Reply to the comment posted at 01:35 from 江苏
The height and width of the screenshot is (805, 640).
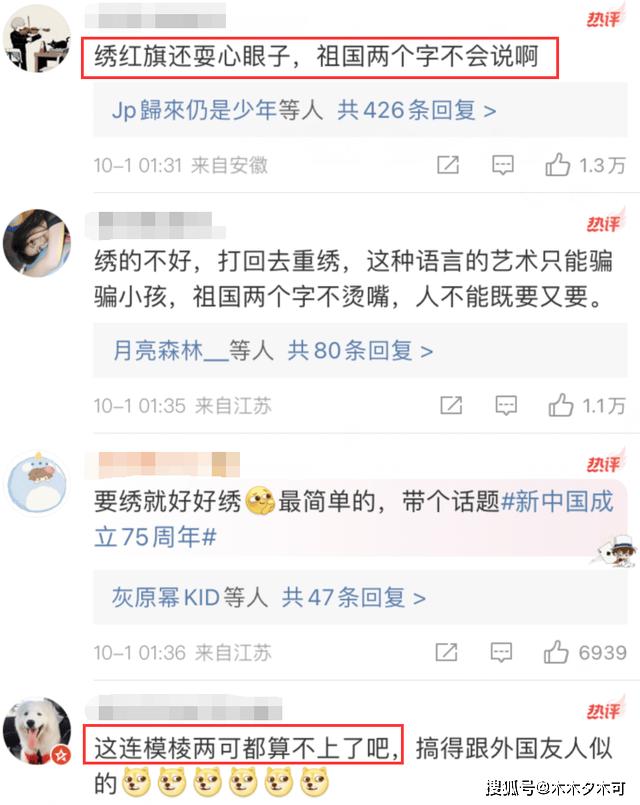pyautogui.click(x=506, y=405)
